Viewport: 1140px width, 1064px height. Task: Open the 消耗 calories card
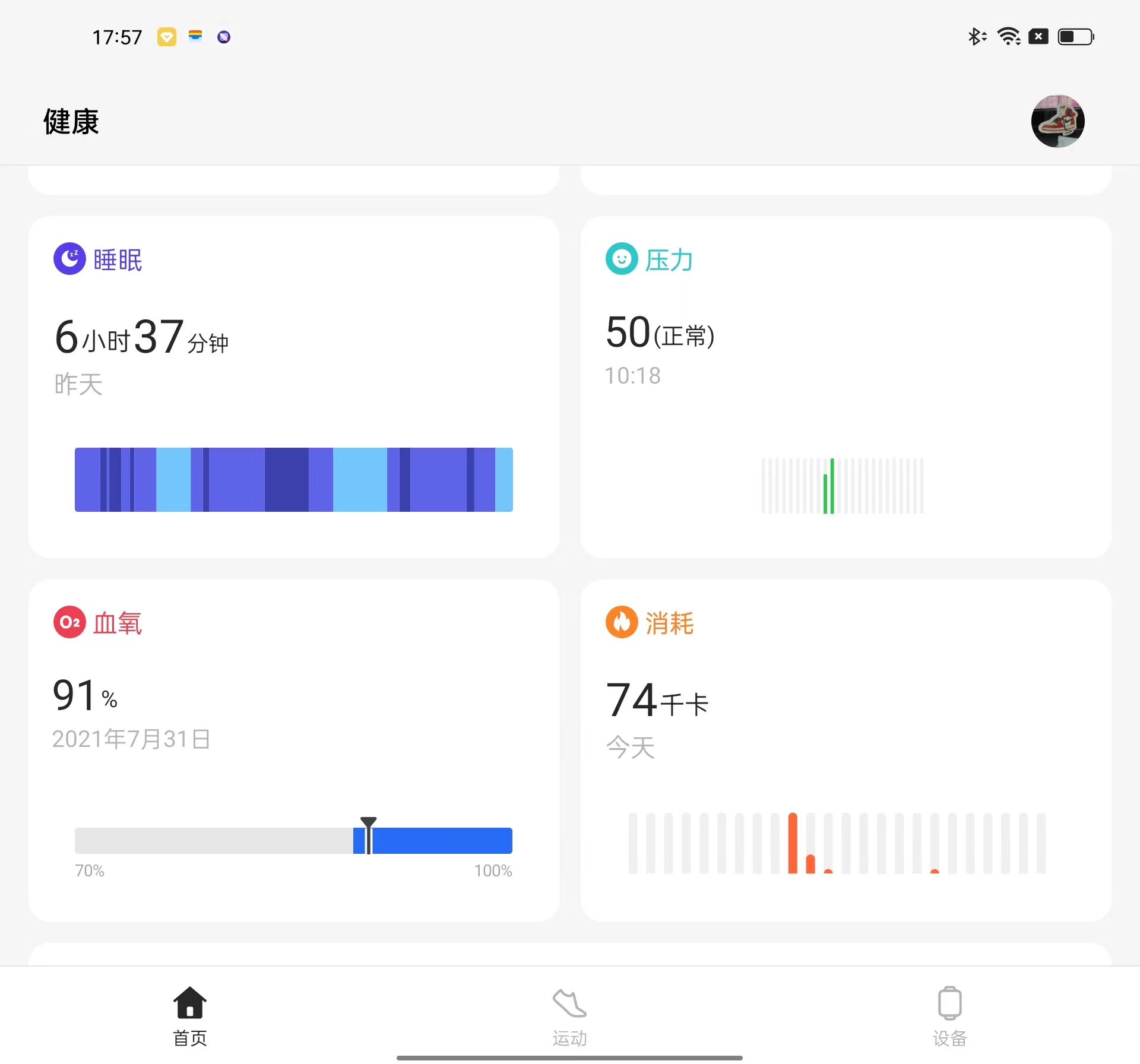(x=845, y=750)
